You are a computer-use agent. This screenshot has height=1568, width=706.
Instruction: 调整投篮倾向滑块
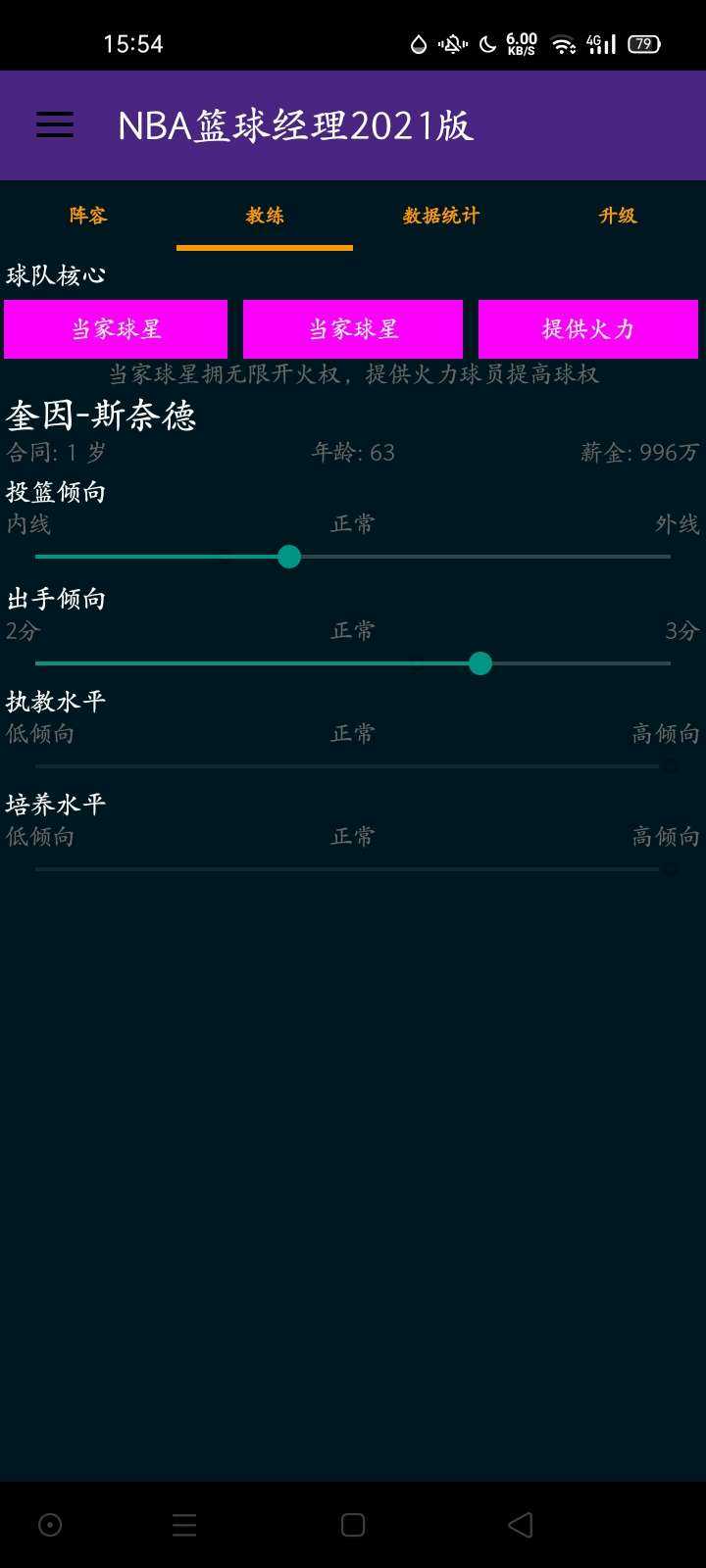click(289, 556)
